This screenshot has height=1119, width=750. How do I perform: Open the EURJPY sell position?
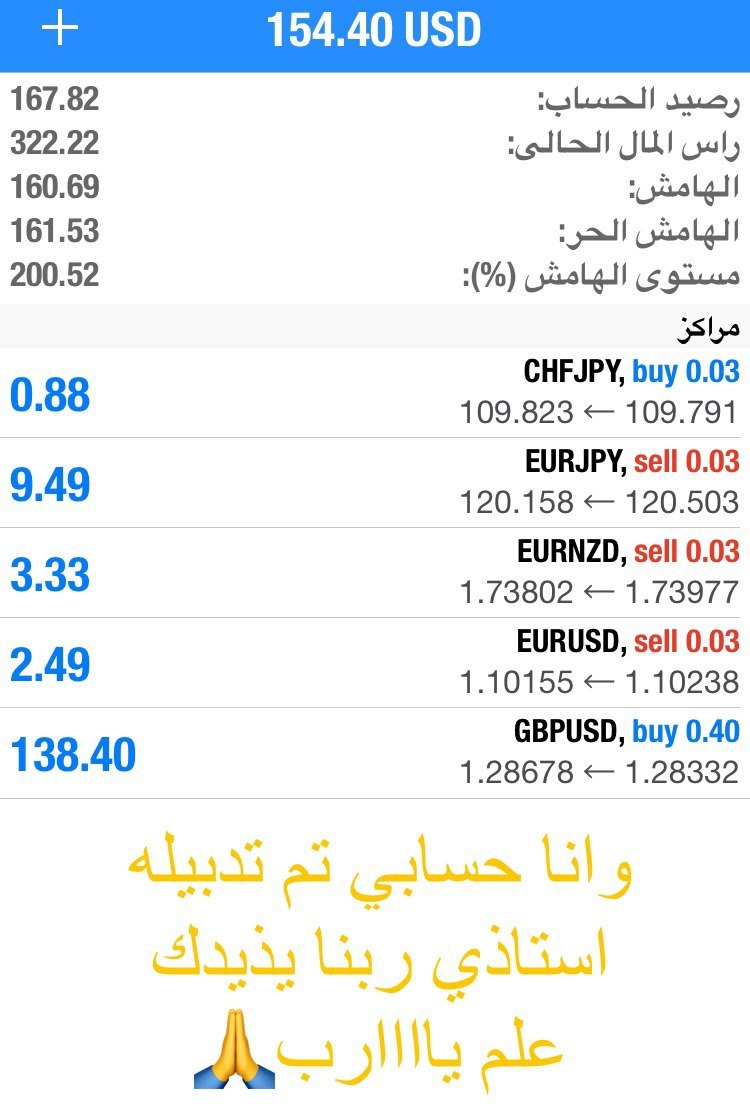pos(375,483)
